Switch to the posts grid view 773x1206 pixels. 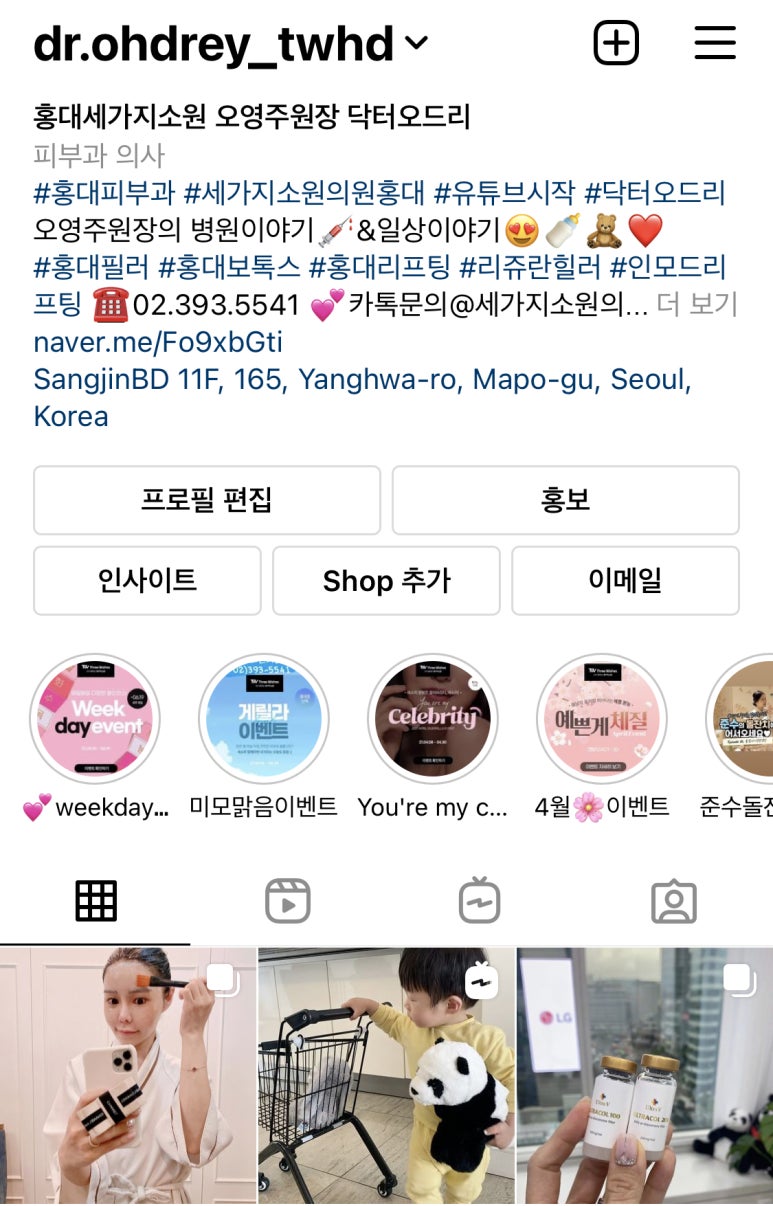tap(96, 901)
